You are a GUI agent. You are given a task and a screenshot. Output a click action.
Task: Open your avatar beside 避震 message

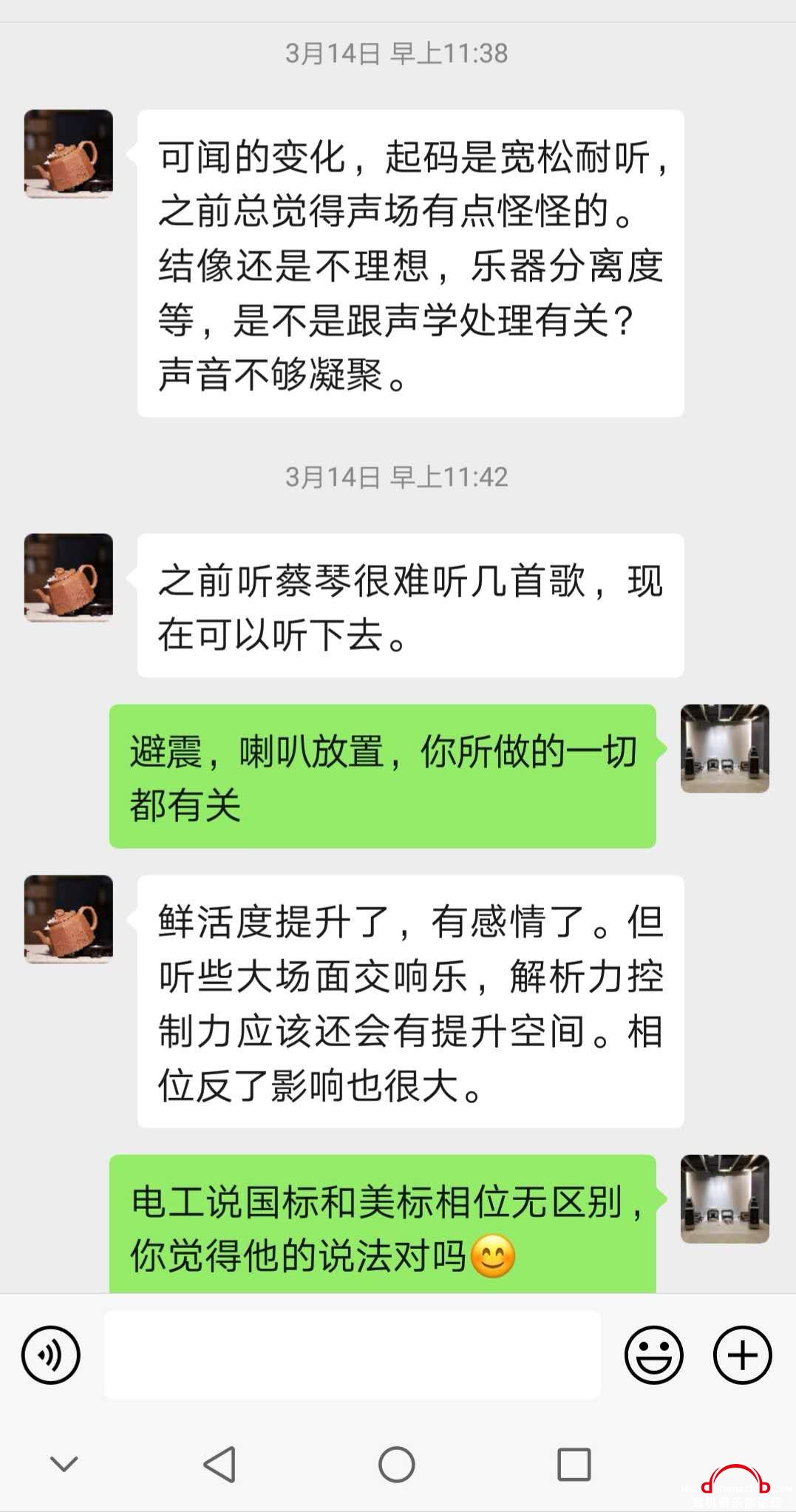click(724, 748)
